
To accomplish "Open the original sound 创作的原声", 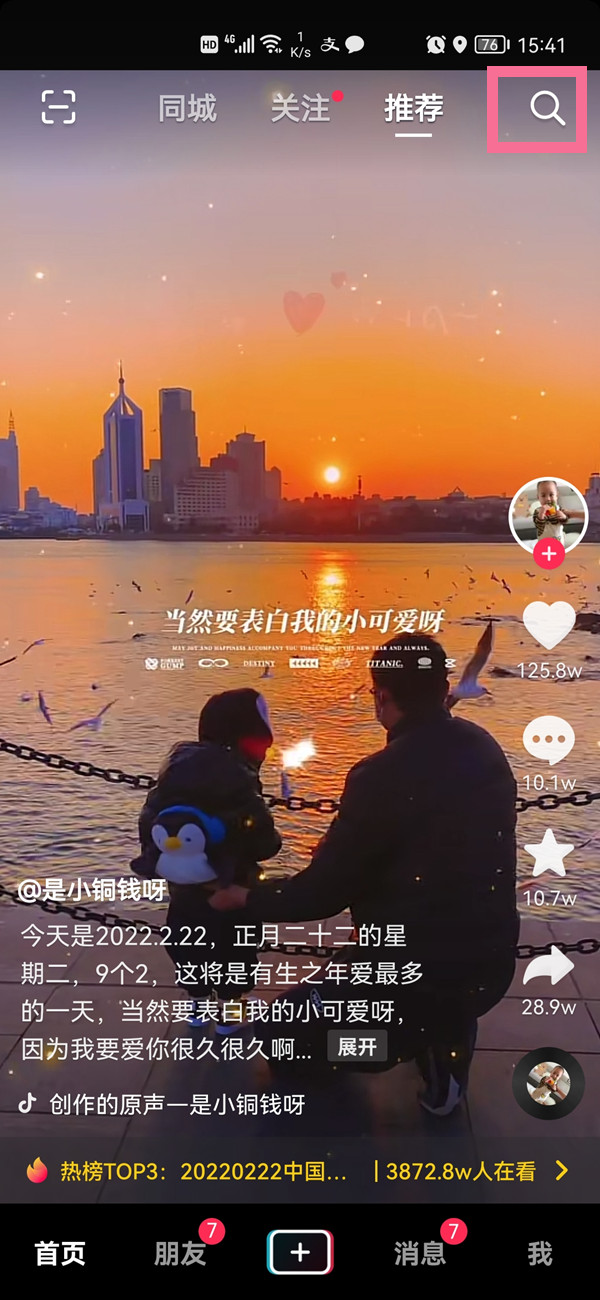I will click(175, 1104).
